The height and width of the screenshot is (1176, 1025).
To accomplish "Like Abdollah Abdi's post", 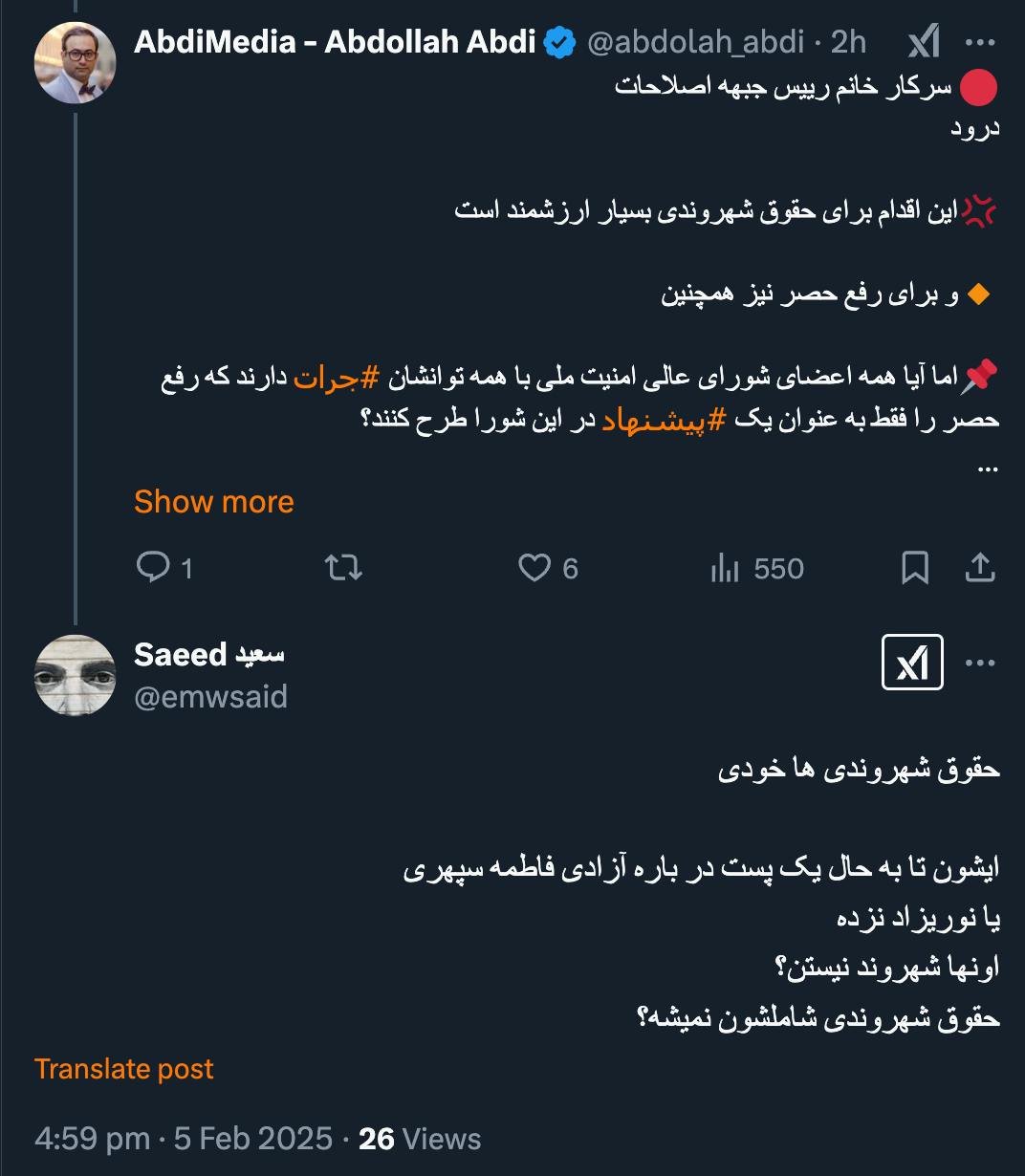I will (534, 568).
